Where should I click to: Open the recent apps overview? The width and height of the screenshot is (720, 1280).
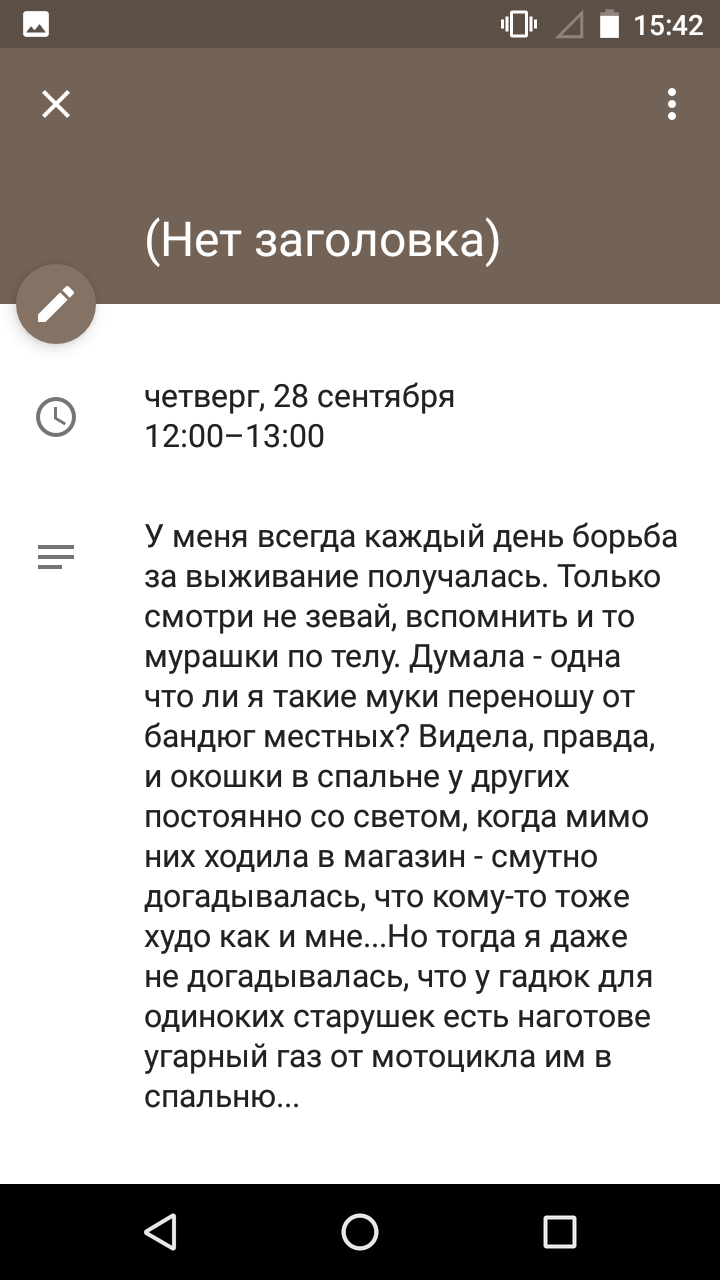click(x=560, y=1232)
